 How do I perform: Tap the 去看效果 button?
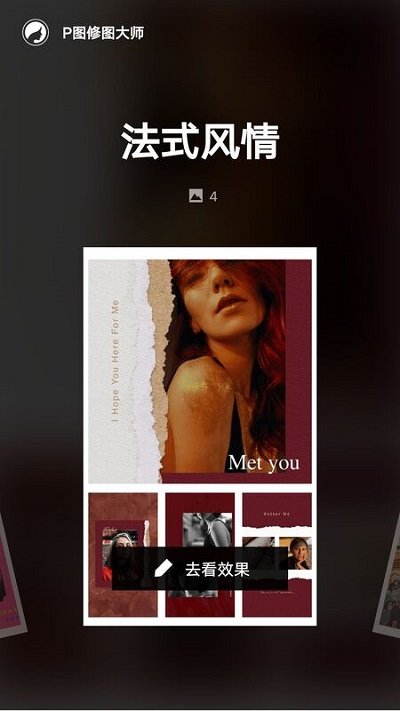pos(200,569)
